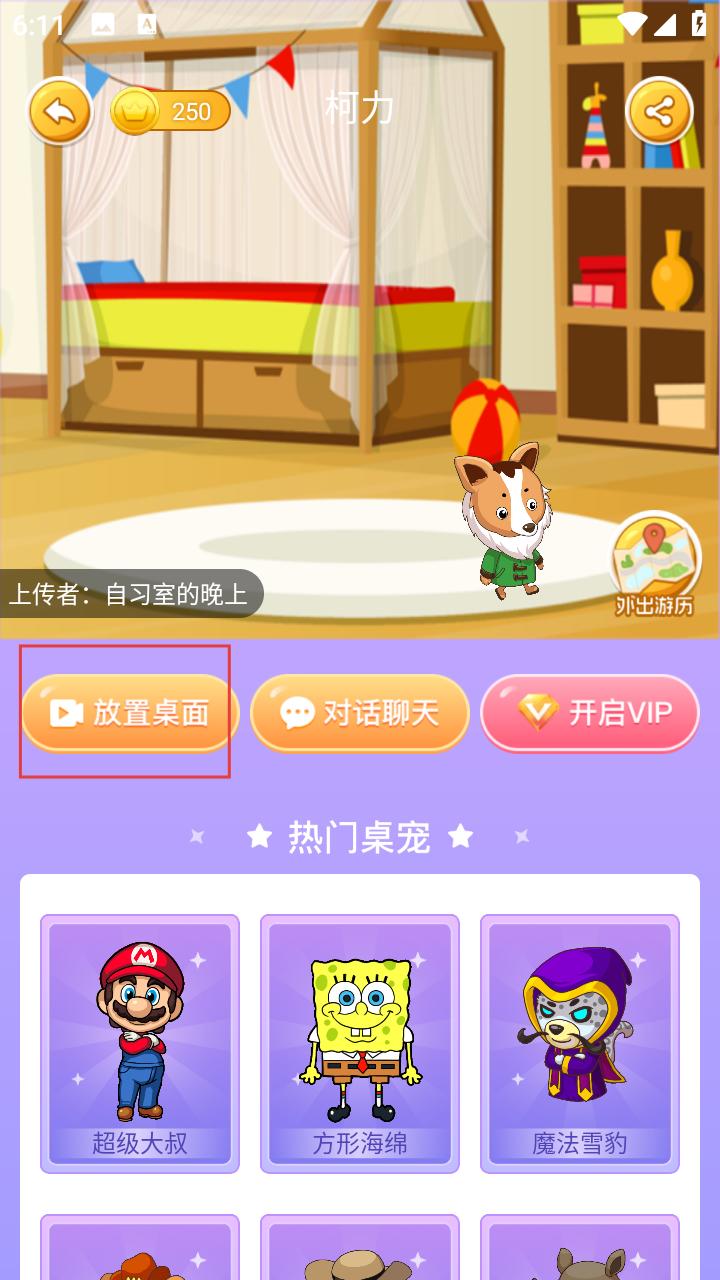
Task: Tap the 250 gold coins badge
Action: 172,111
